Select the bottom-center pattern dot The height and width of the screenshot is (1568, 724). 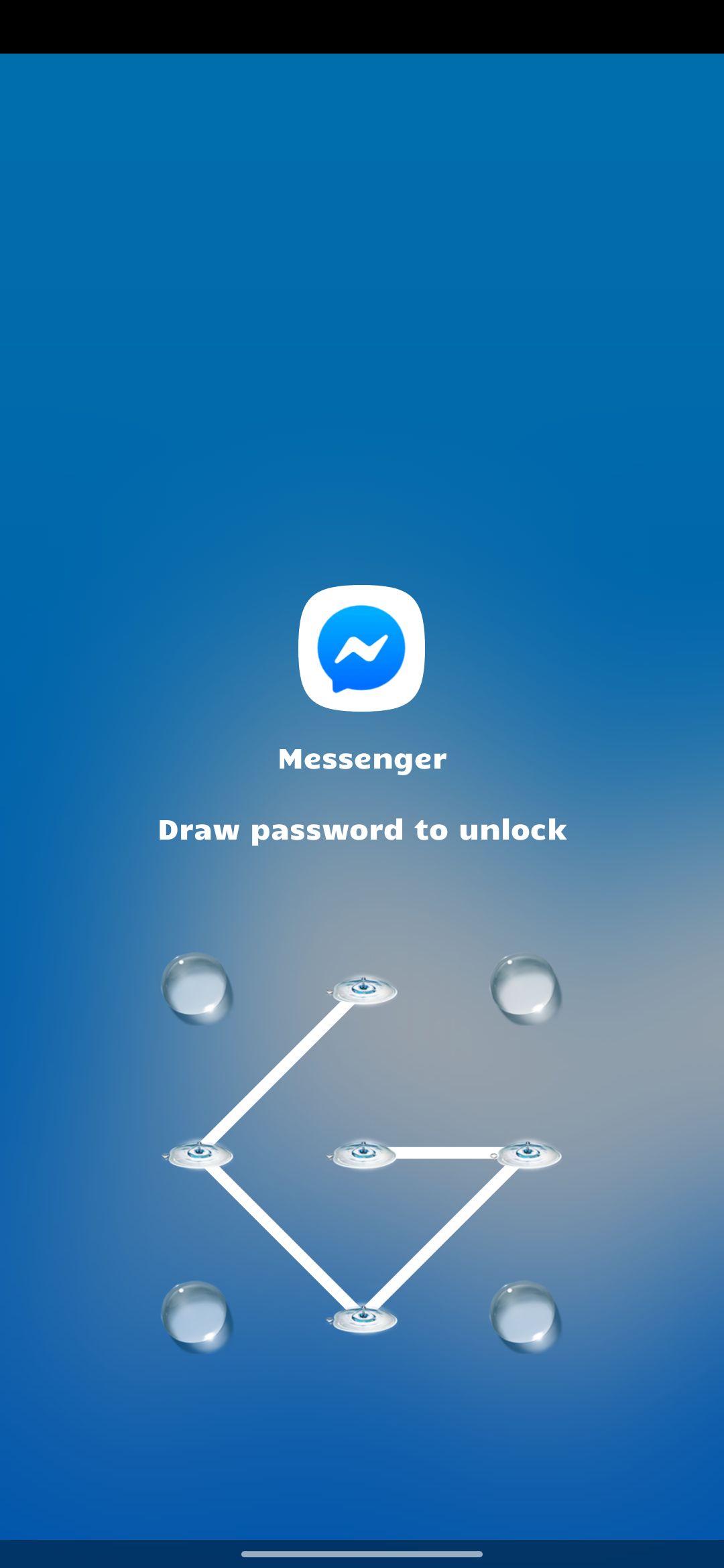(x=362, y=1319)
